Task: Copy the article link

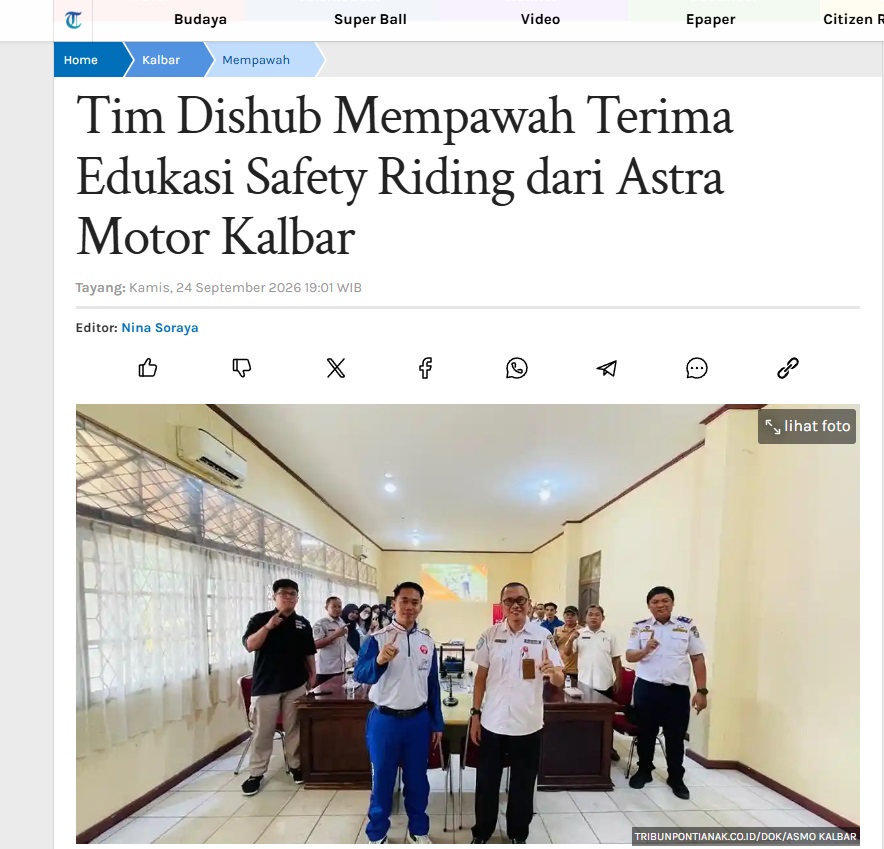Action: [788, 368]
